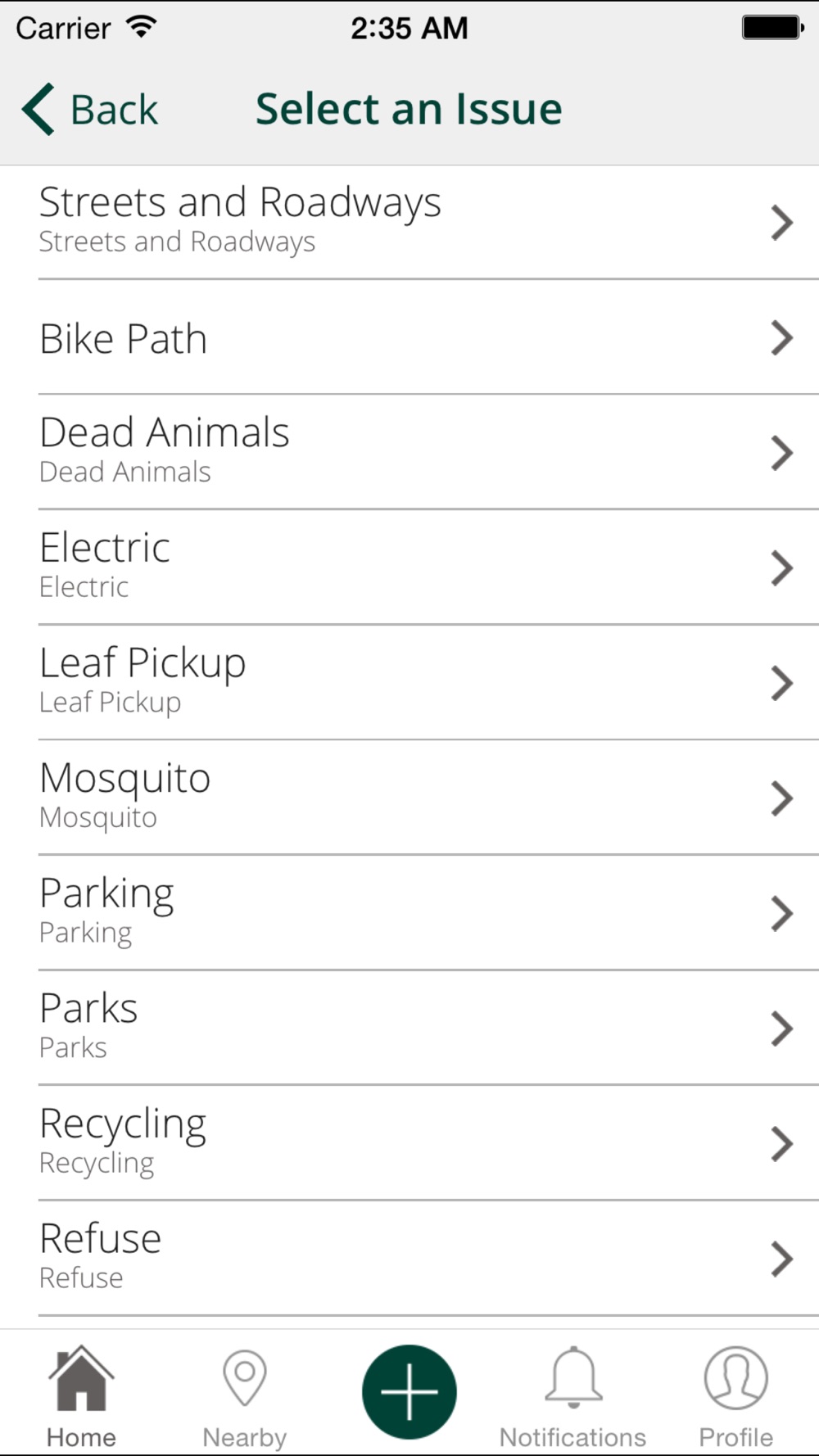Choose the Dead Animals category
This screenshot has width=819, height=1456.
coord(409,452)
